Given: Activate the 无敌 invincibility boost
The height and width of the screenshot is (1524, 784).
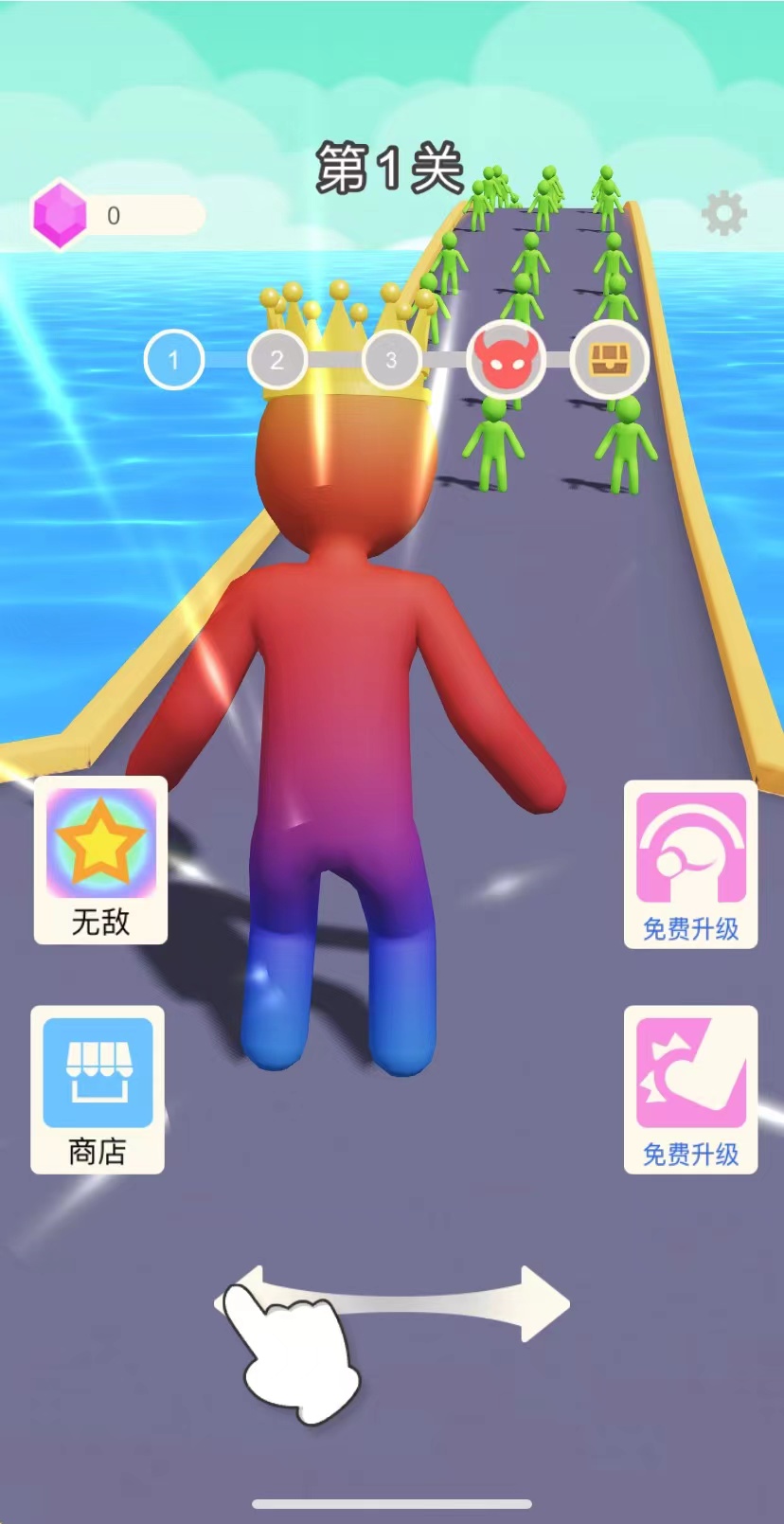Looking at the screenshot, I should (100, 859).
